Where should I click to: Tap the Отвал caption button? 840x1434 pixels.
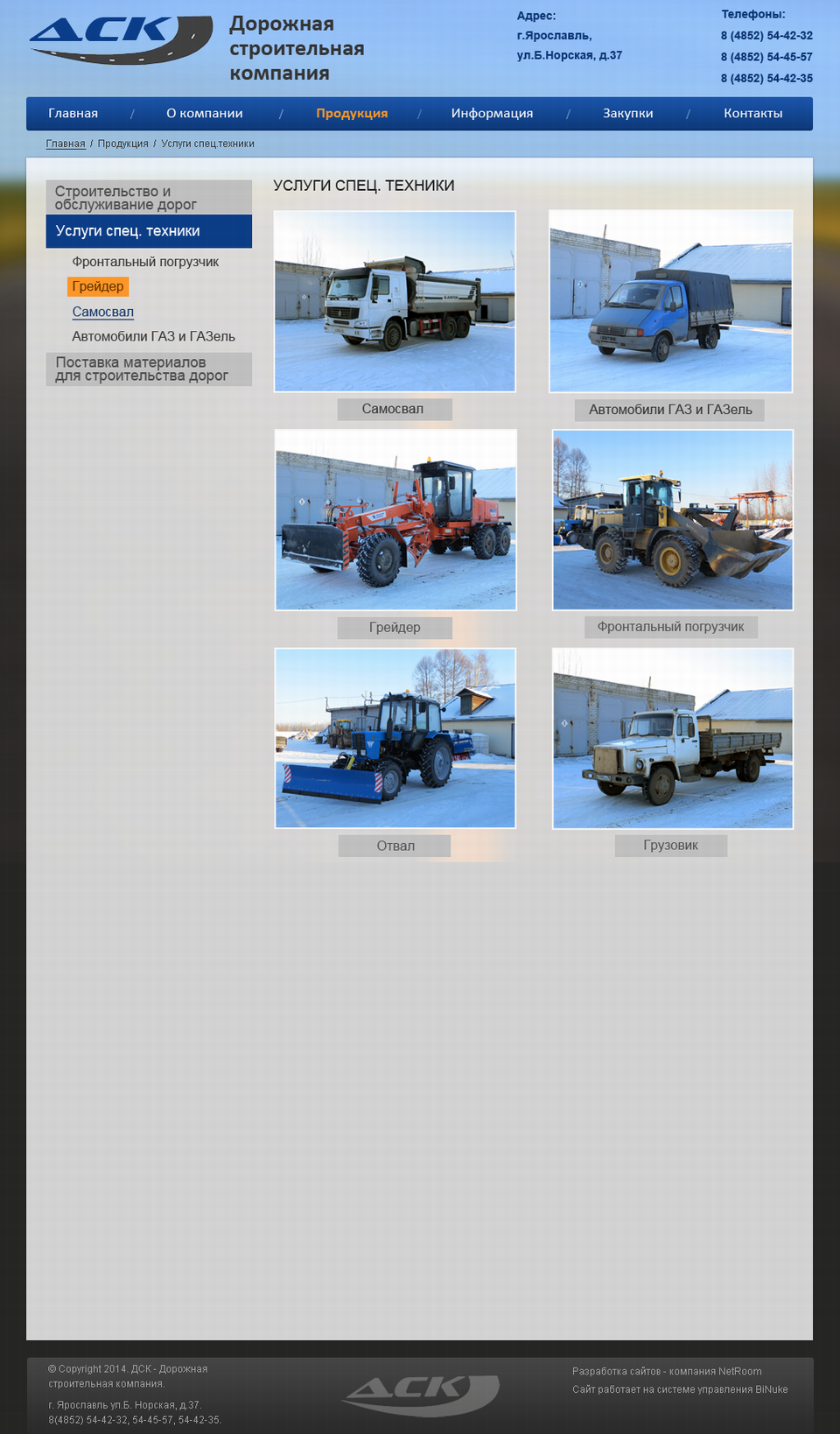tap(395, 846)
